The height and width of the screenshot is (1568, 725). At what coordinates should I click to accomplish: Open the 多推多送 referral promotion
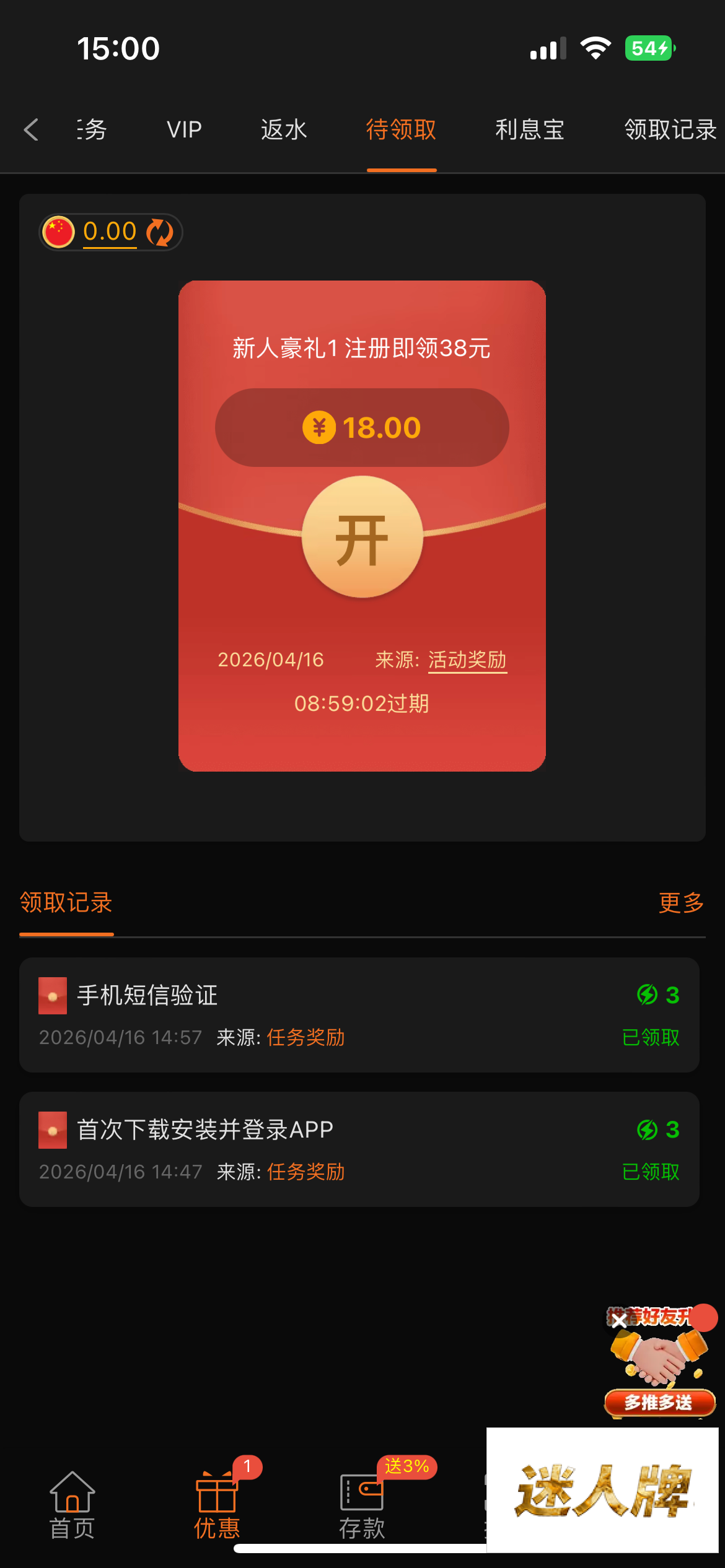click(x=659, y=1402)
